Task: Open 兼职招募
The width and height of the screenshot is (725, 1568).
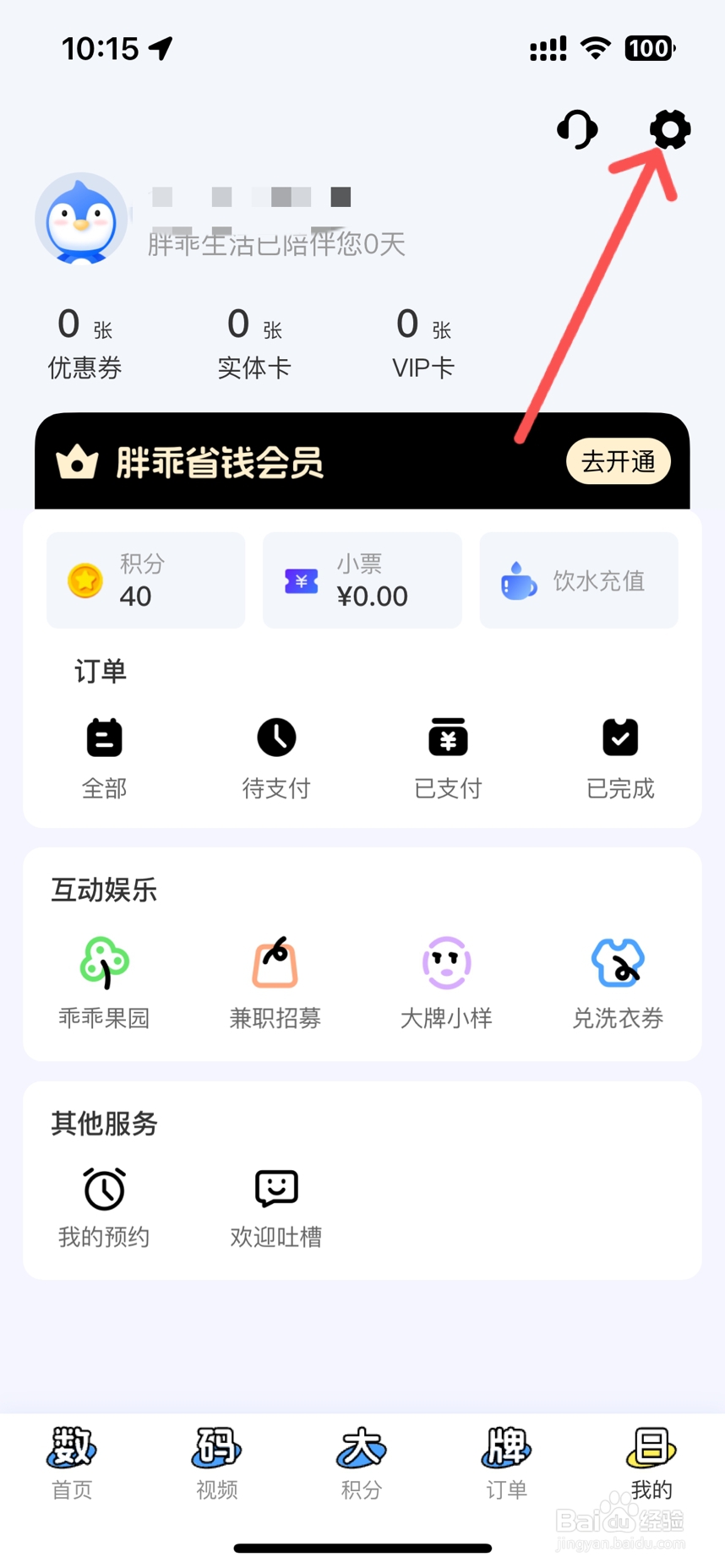Action: (x=275, y=983)
